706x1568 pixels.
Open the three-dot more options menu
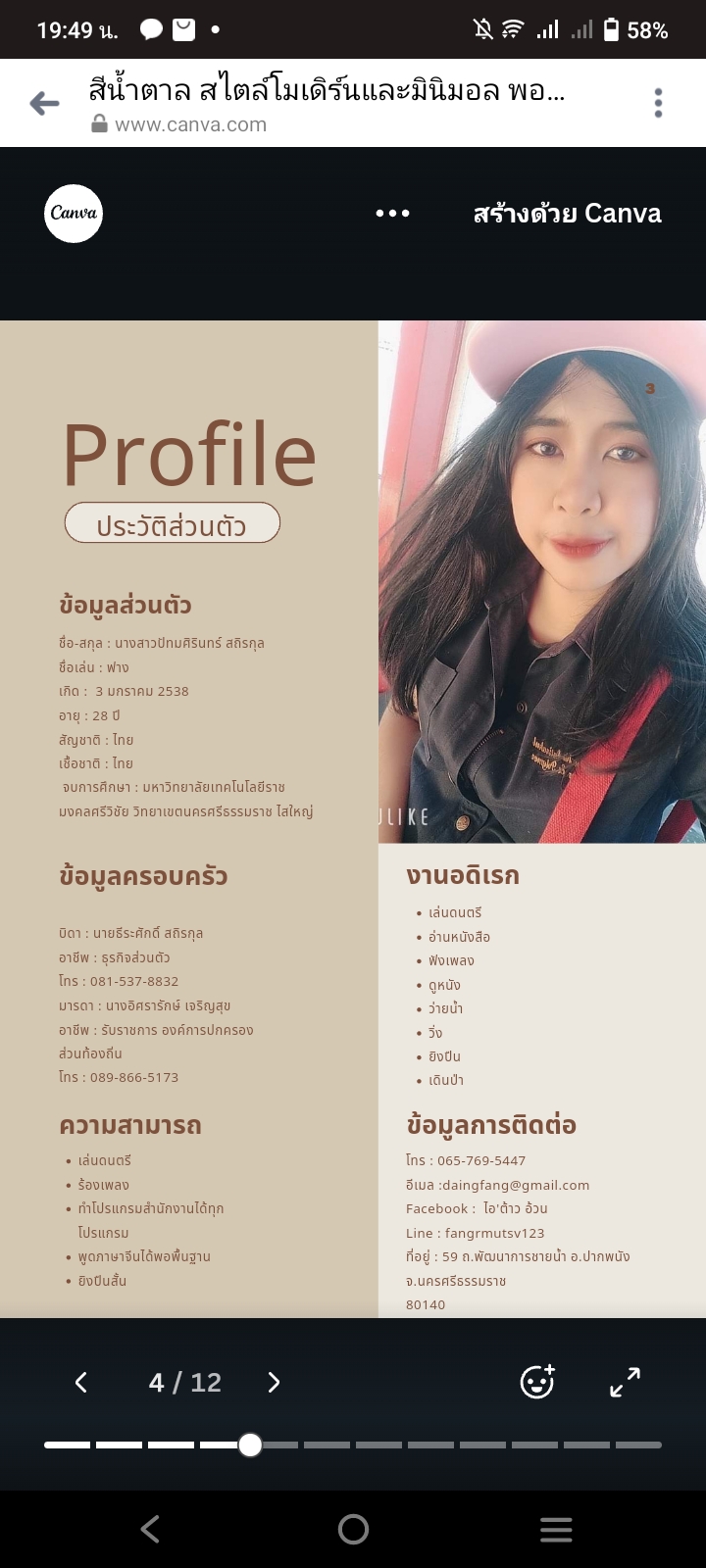(x=392, y=214)
